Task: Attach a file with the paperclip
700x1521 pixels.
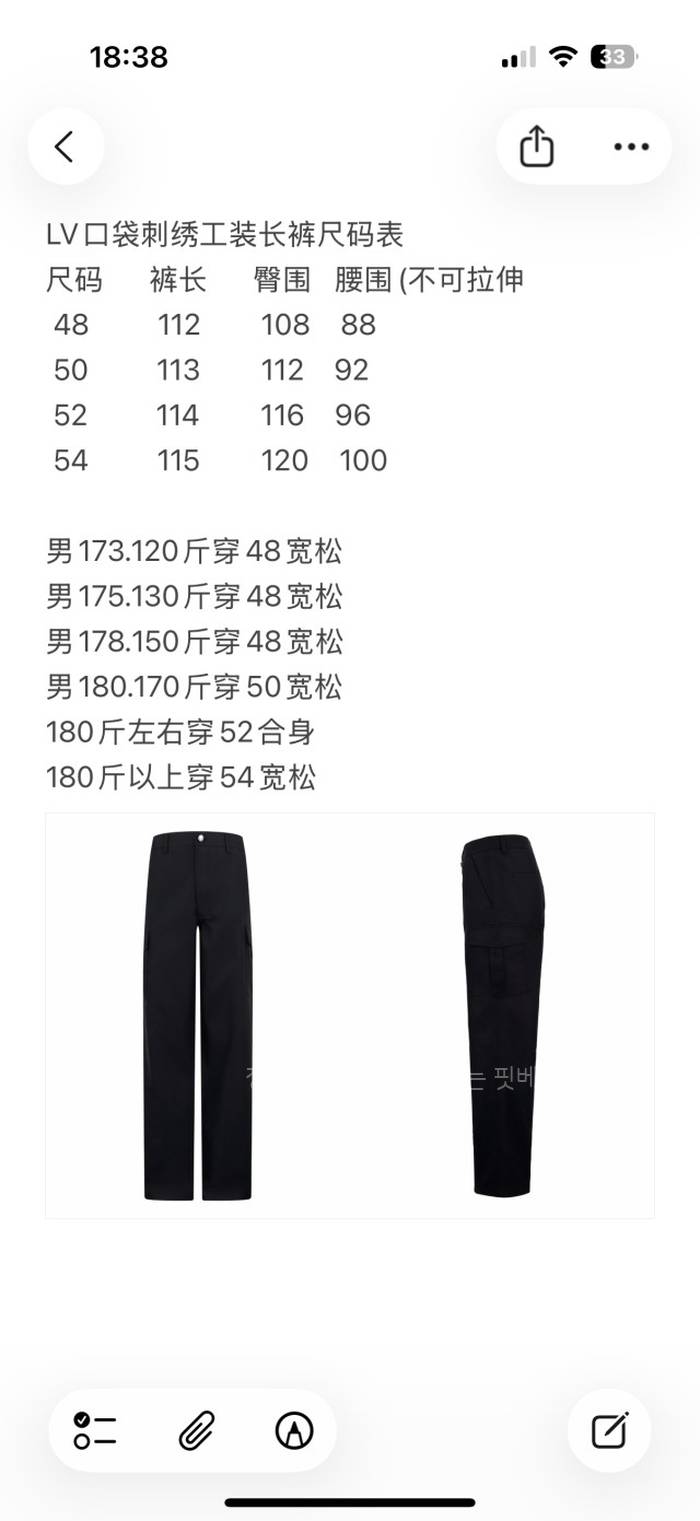Action: [x=197, y=1431]
